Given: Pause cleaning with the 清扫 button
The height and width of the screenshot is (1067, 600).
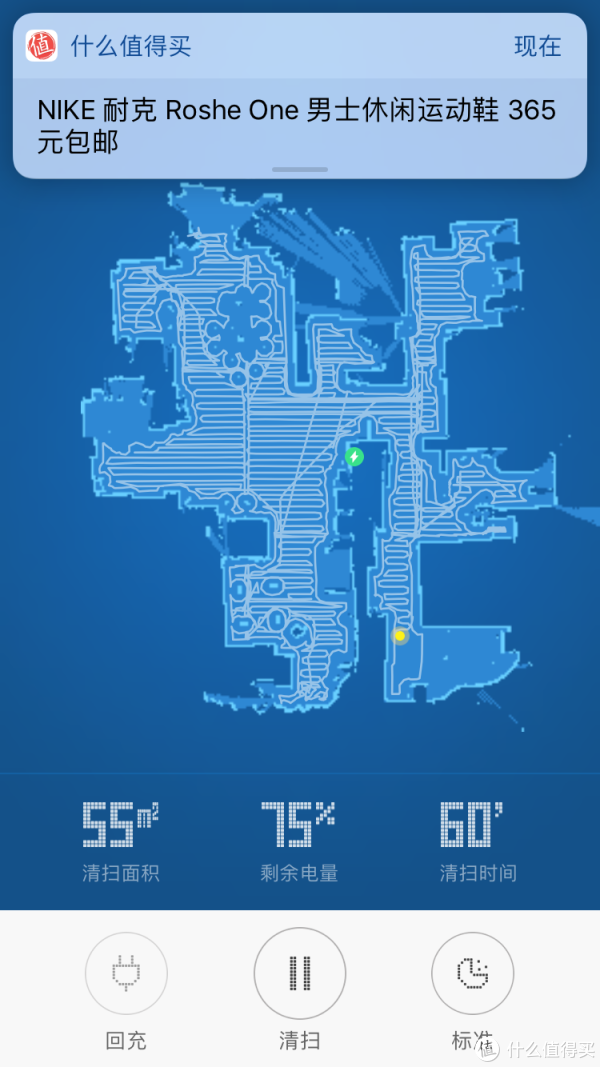Looking at the screenshot, I should coord(300,974).
